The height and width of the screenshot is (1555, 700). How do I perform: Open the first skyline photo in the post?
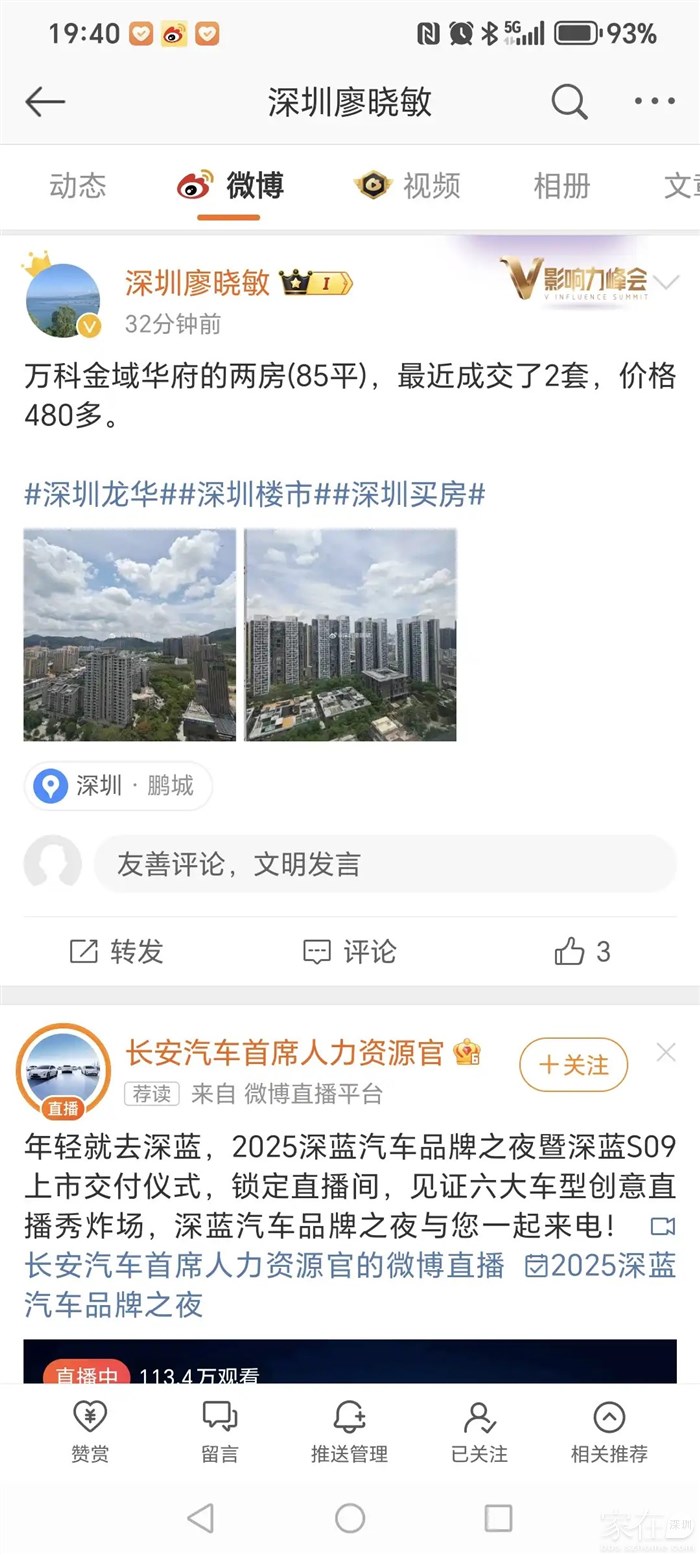coord(130,635)
